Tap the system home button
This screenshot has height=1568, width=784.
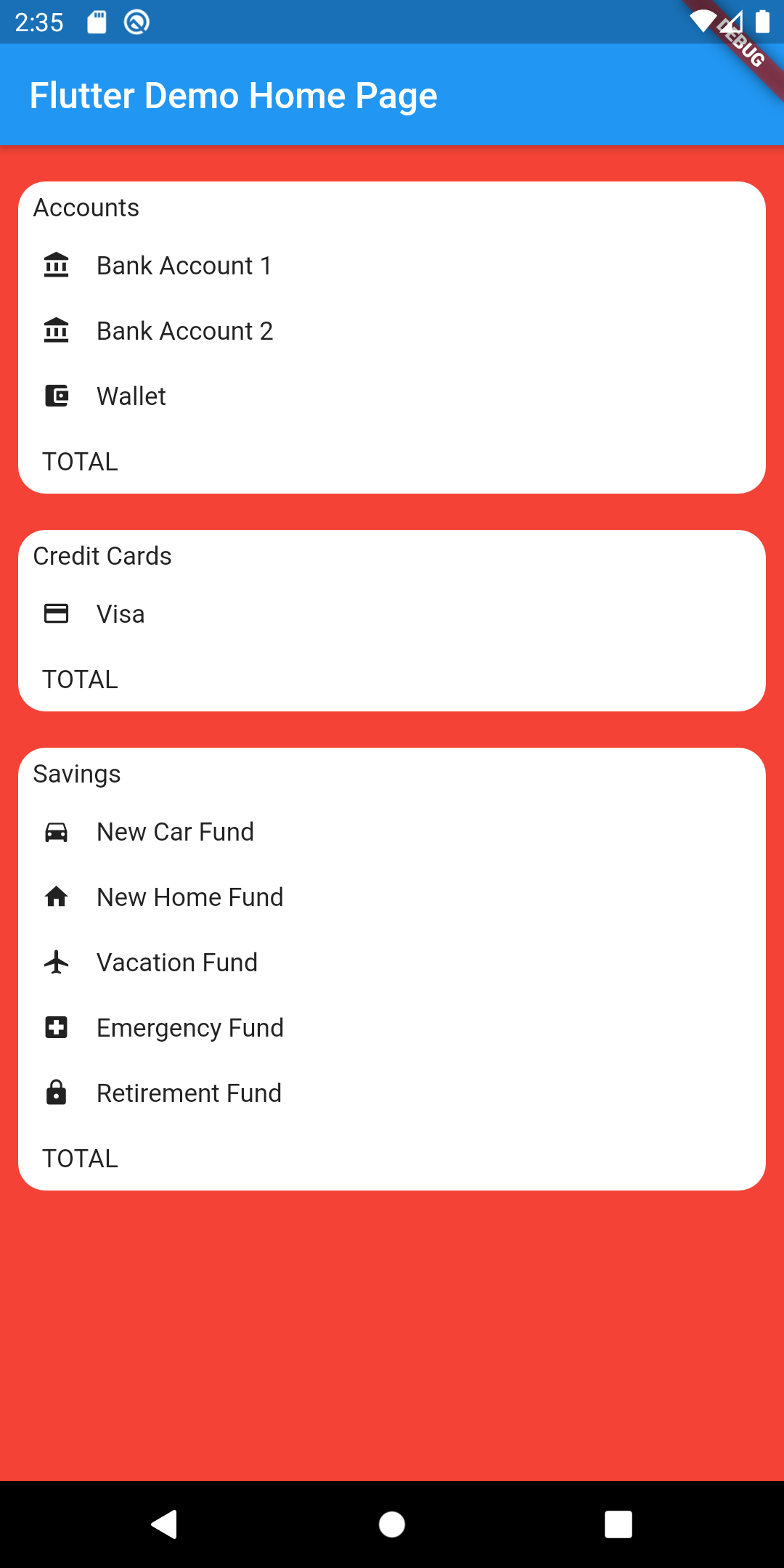coord(392,1524)
